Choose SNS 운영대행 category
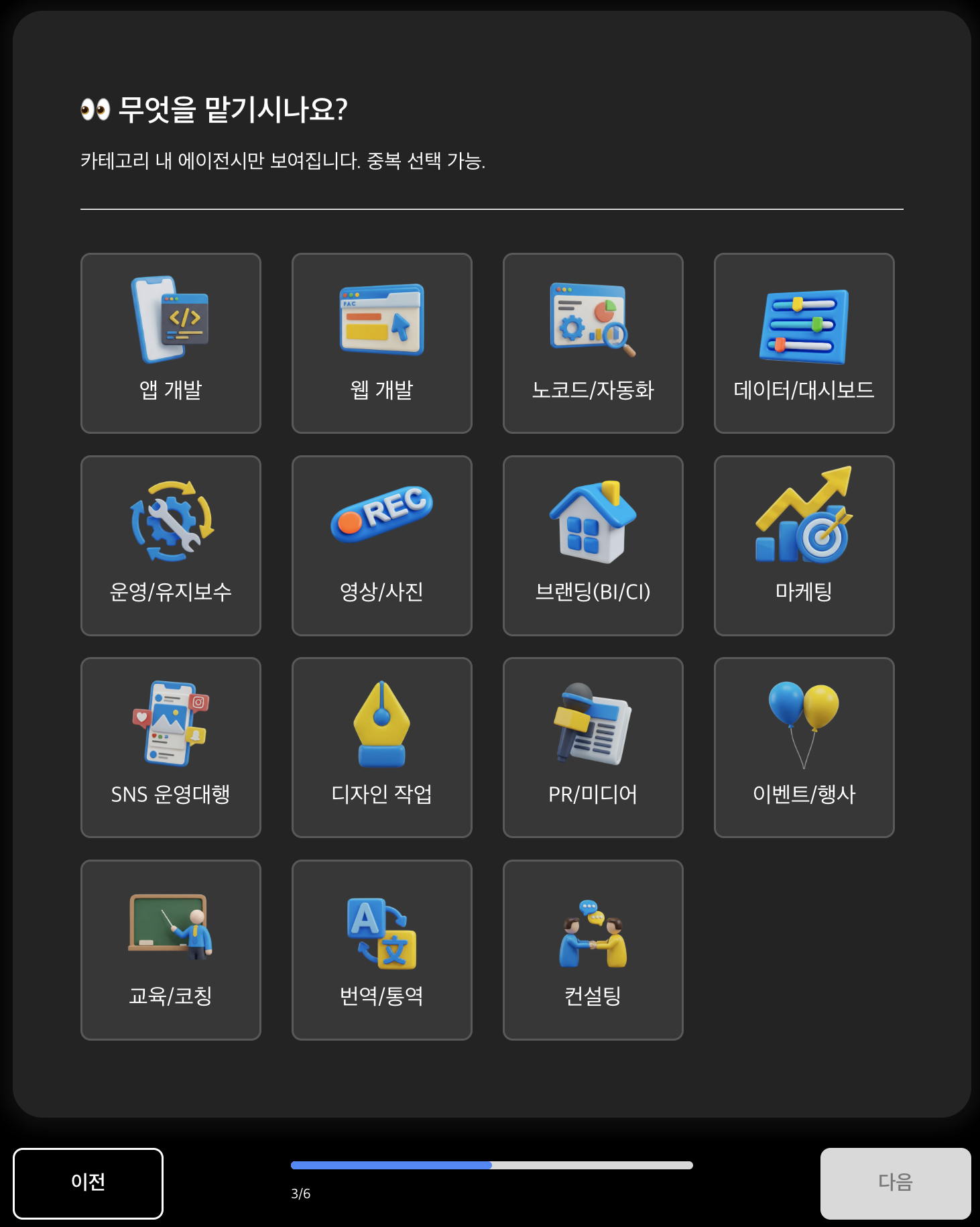980x1227 pixels. tap(170, 748)
